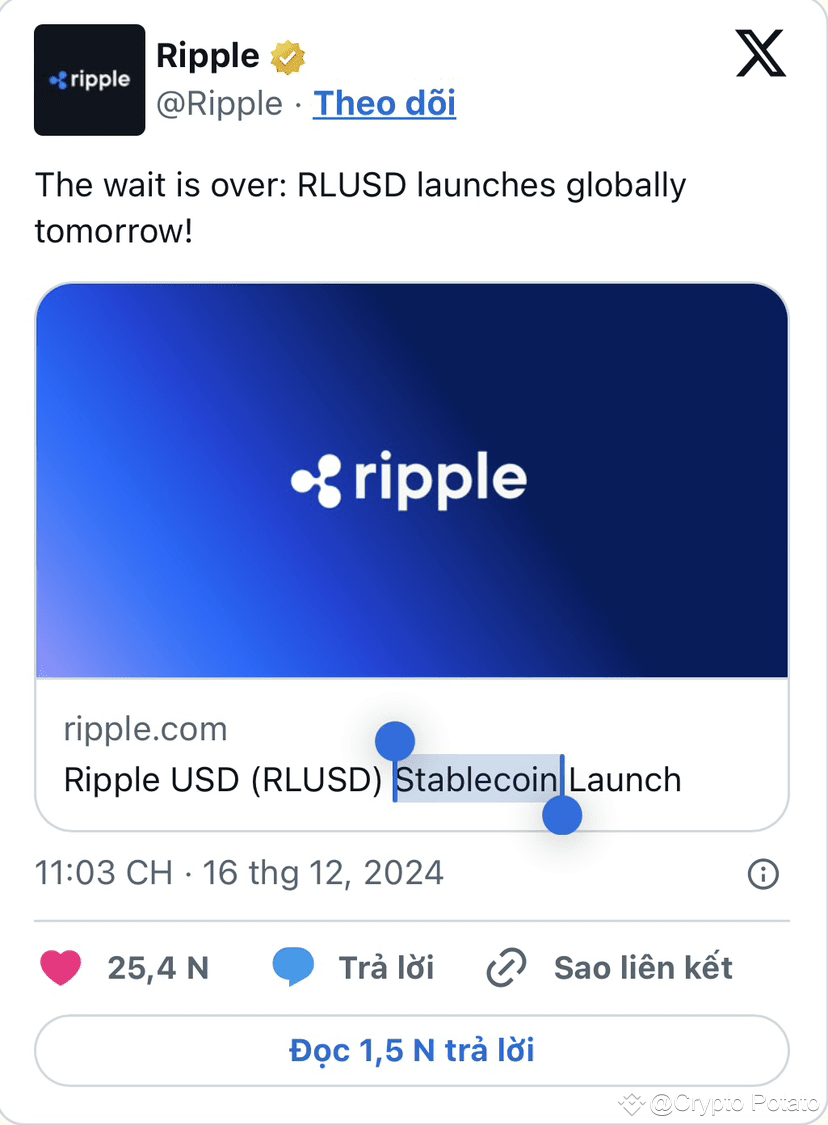Image resolution: width=828 pixels, height=1125 pixels.
Task: Open the timestamp 11:03 CH · 16 thg 12, 2024
Action: click(x=239, y=872)
